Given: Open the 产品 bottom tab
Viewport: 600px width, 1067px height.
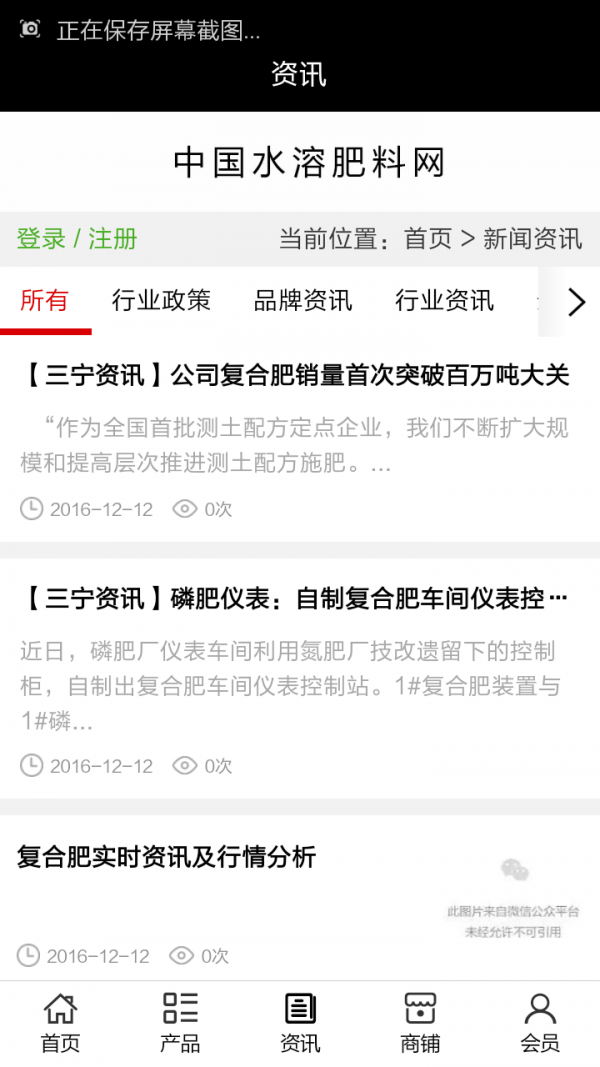Looking at the screenshot, I should point(180,1023).
